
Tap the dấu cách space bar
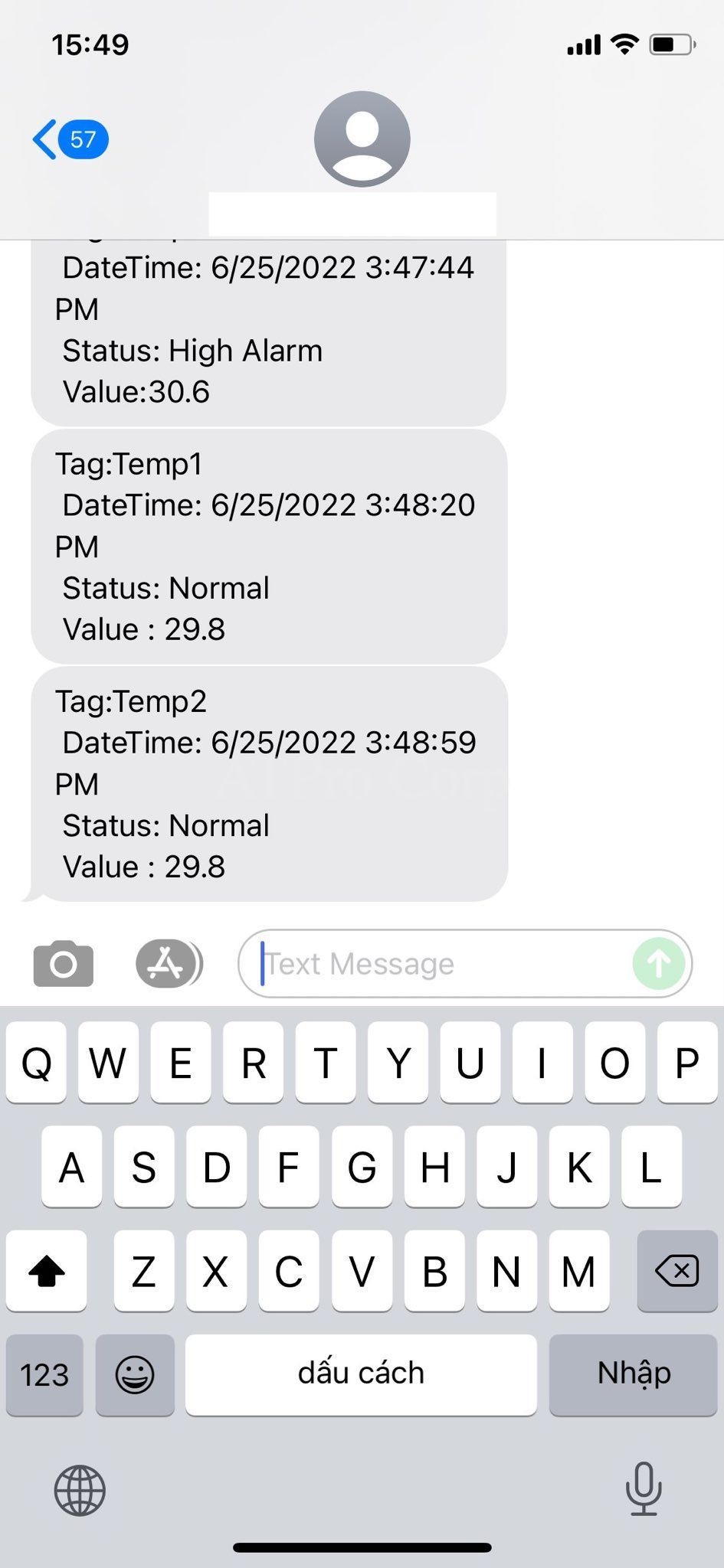pyautogui.click(x=361, y=1375)
